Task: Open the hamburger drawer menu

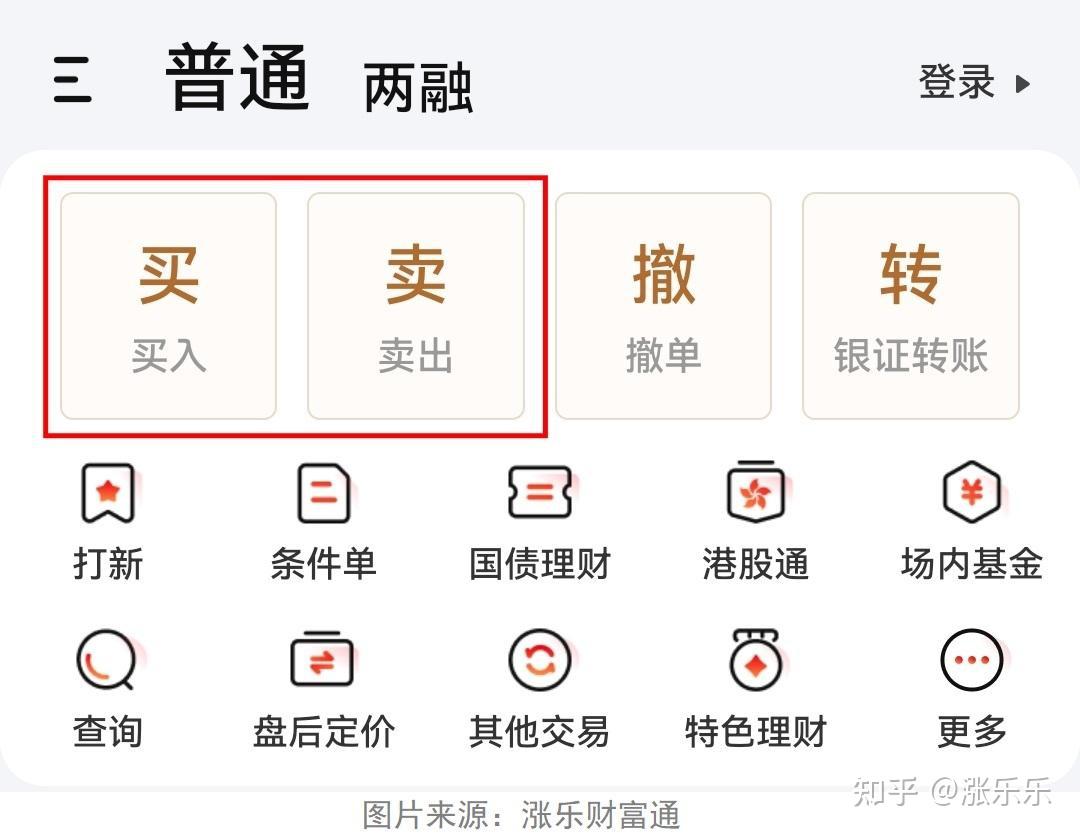Action: tap(72, 81)
